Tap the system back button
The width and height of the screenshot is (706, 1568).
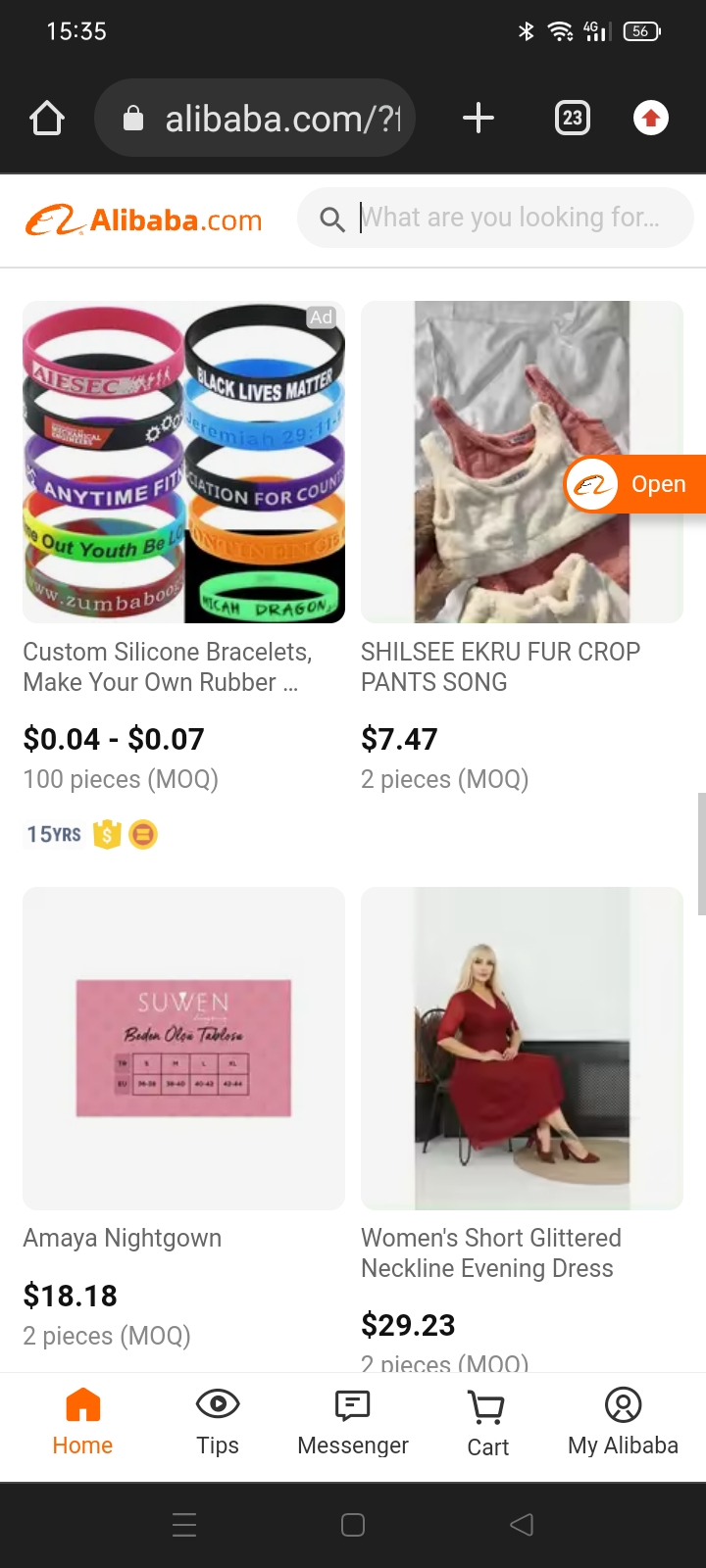522,1525
